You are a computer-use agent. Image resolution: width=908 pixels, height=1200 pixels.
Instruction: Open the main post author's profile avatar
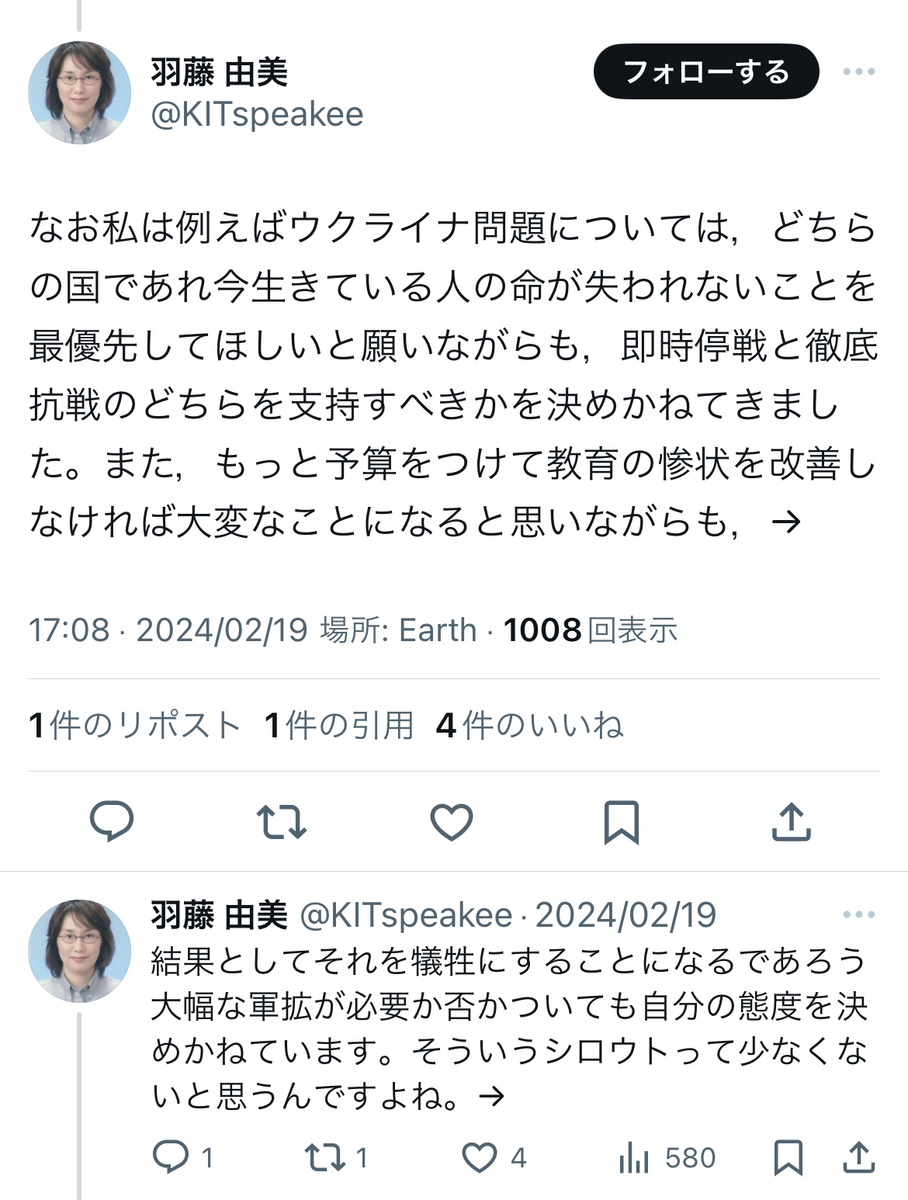coord(80,92)
